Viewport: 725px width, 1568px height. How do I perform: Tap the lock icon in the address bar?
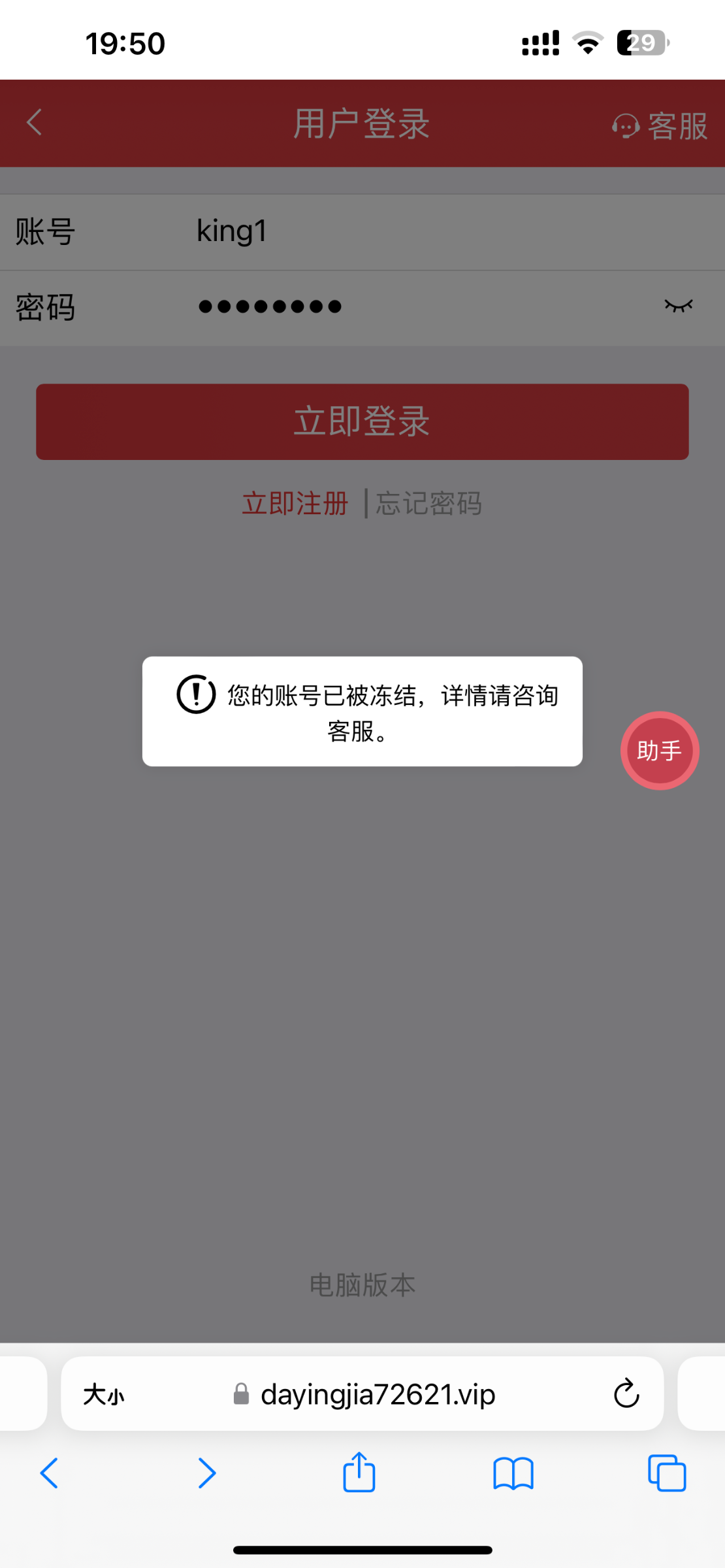click(240, 1394)
